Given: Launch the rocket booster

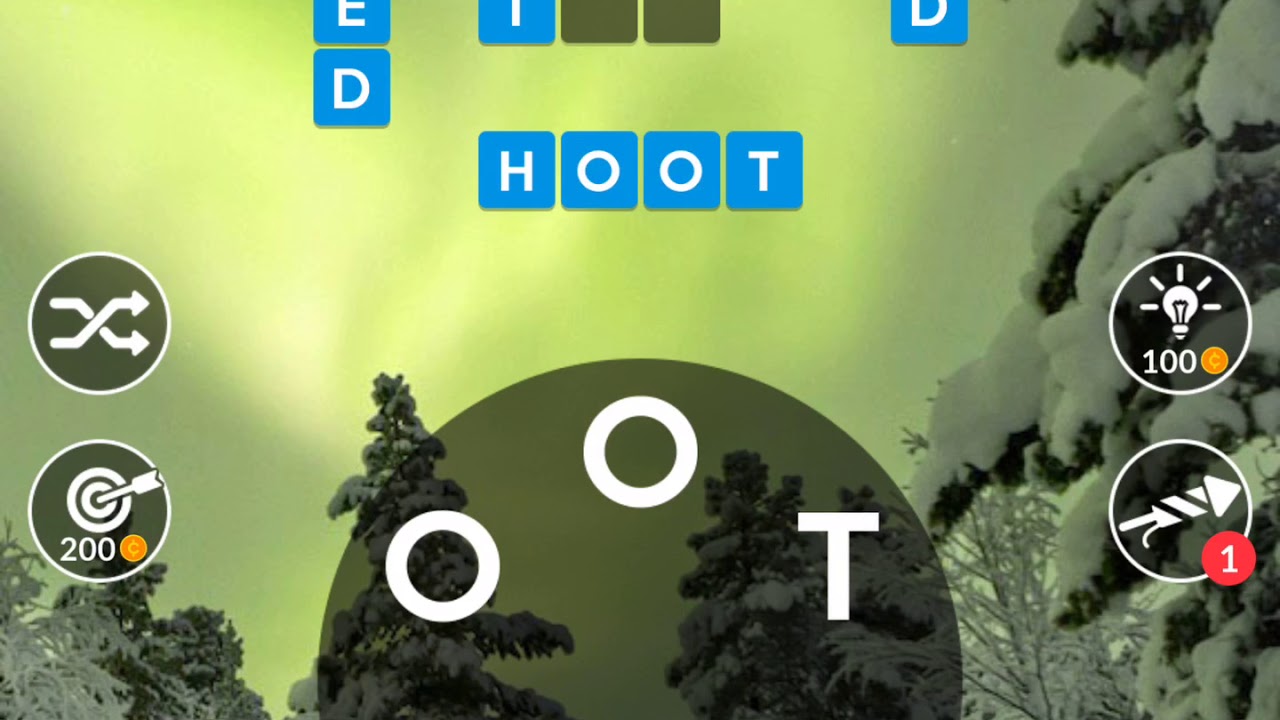Looking at the screenshot, I should tap(1180, 511).
